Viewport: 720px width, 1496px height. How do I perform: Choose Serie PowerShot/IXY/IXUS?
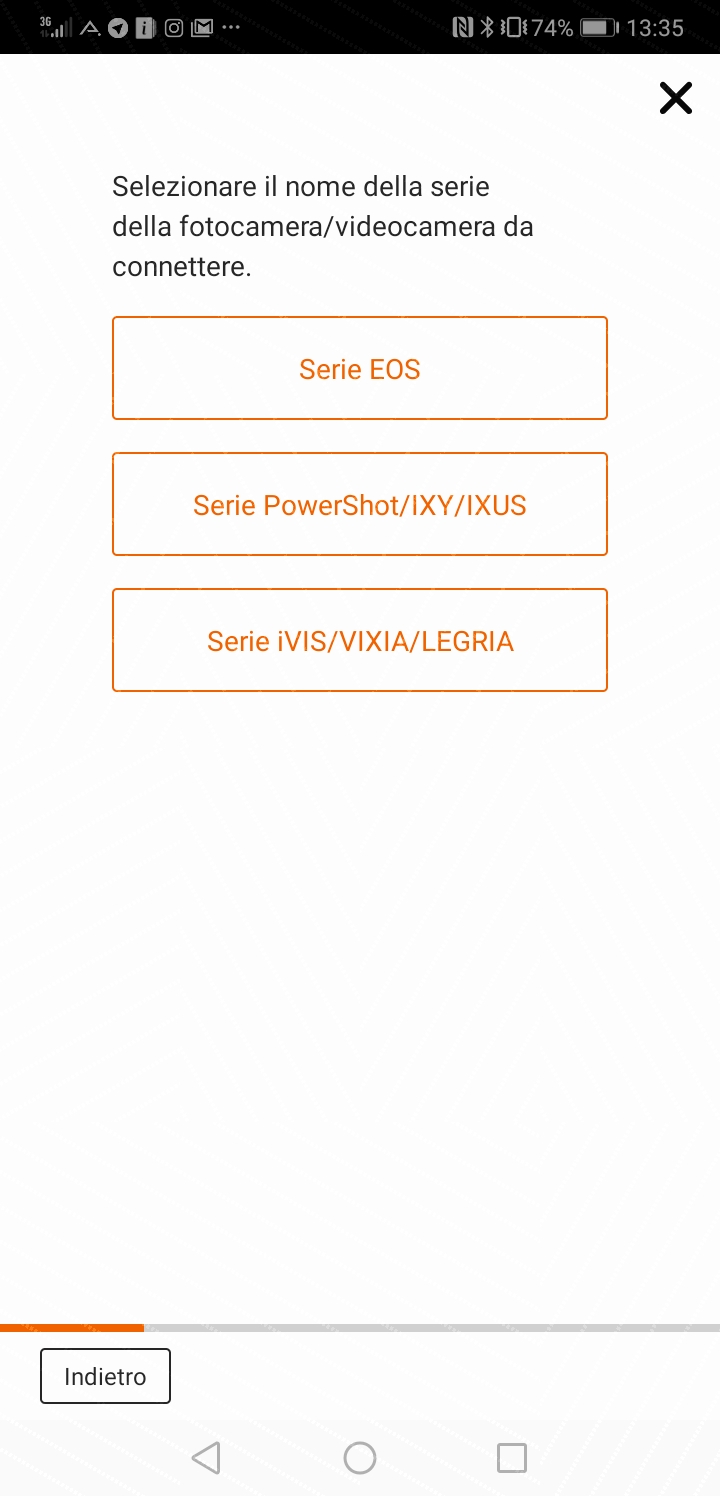(360, 504)
